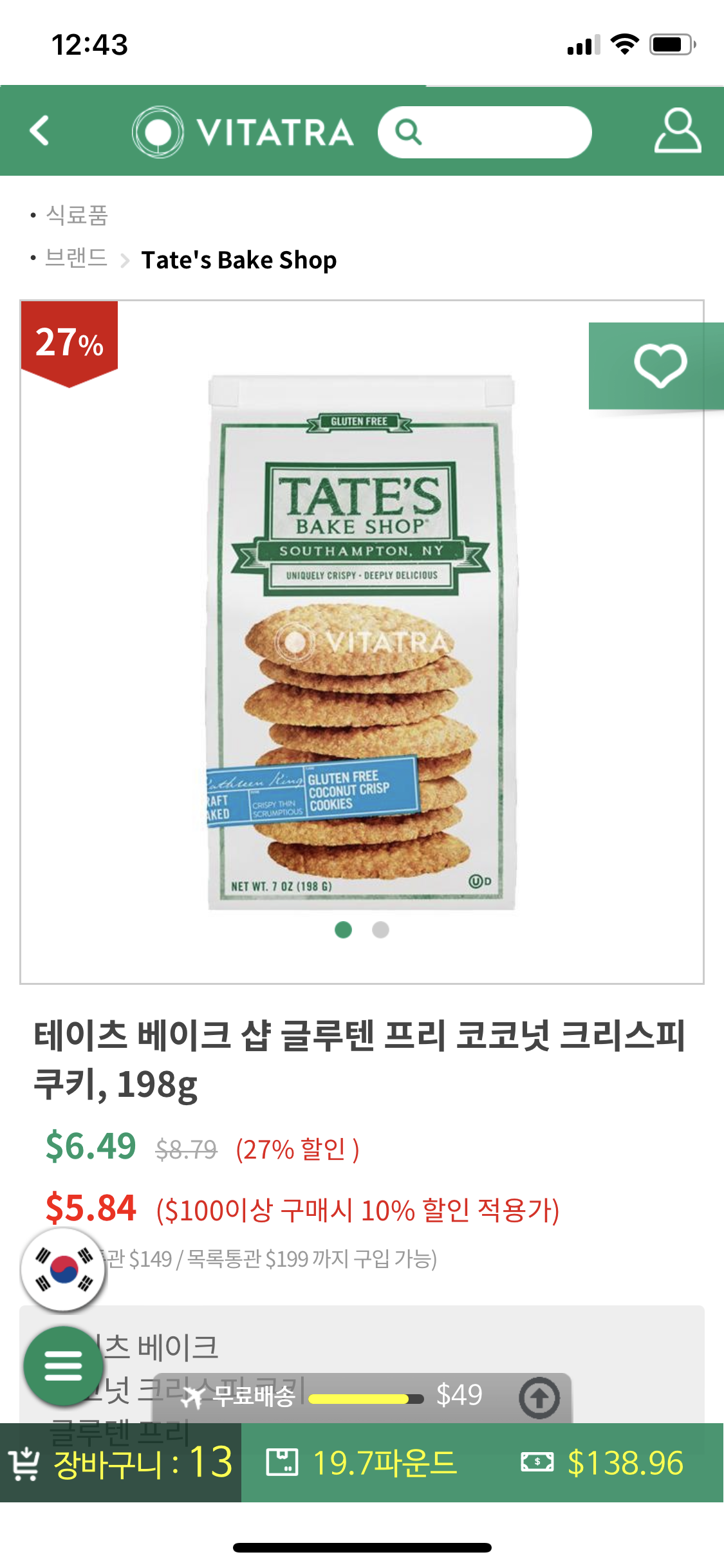Open the green hamburger menu button
724x1568 pixels.
coord(63,1365)
